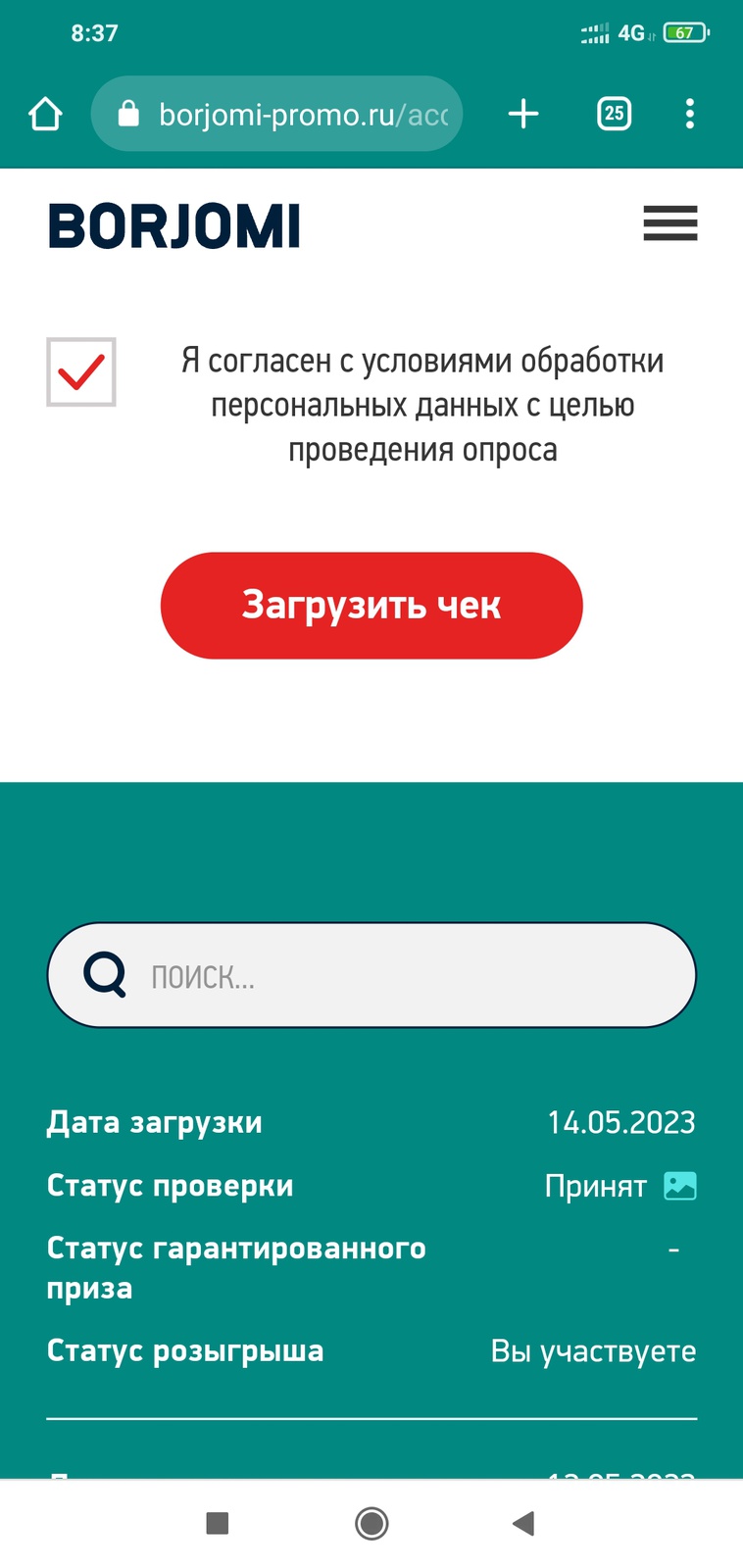Focus the Поиск search field

point(371,975)
